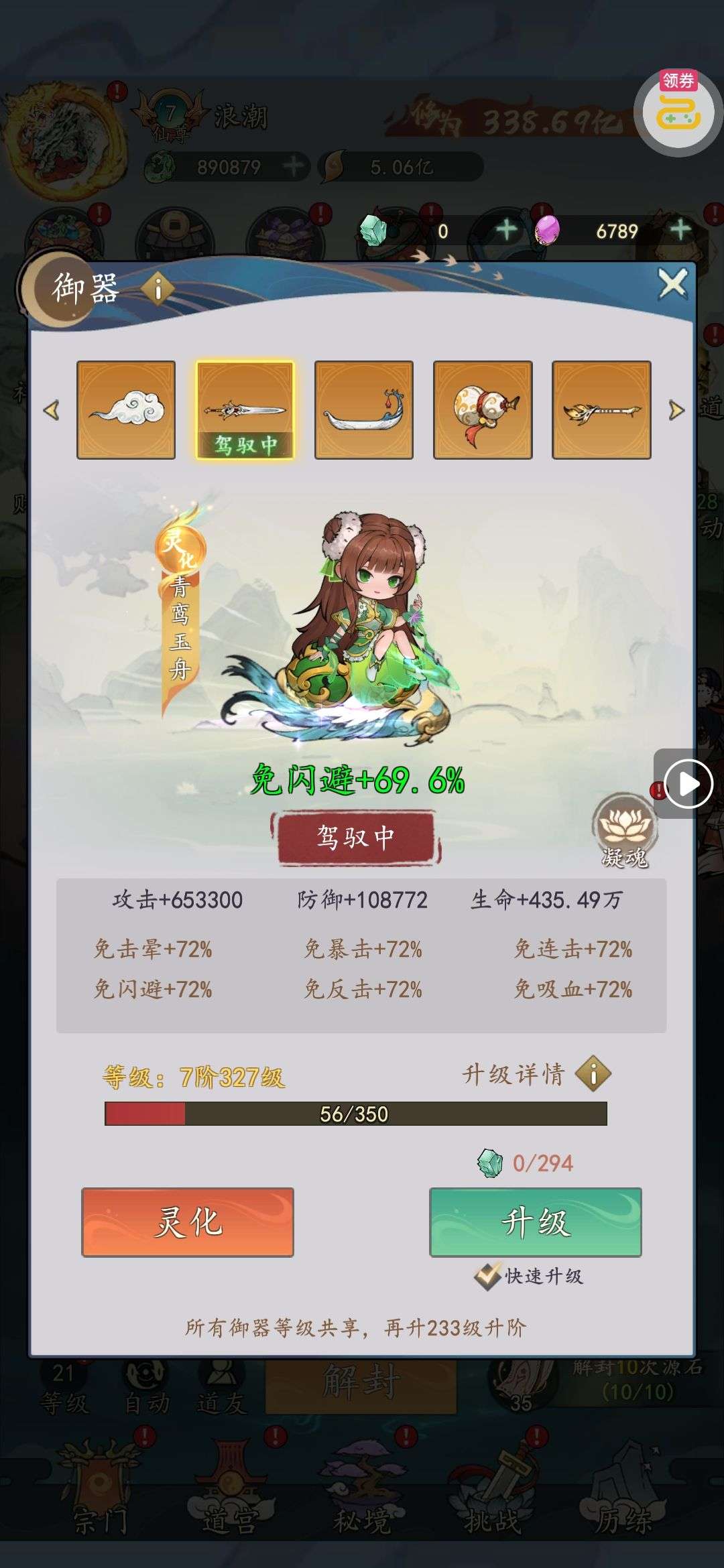Open the floating video play button
This screenshot has width=724, height=1568.
click(688, 783)
